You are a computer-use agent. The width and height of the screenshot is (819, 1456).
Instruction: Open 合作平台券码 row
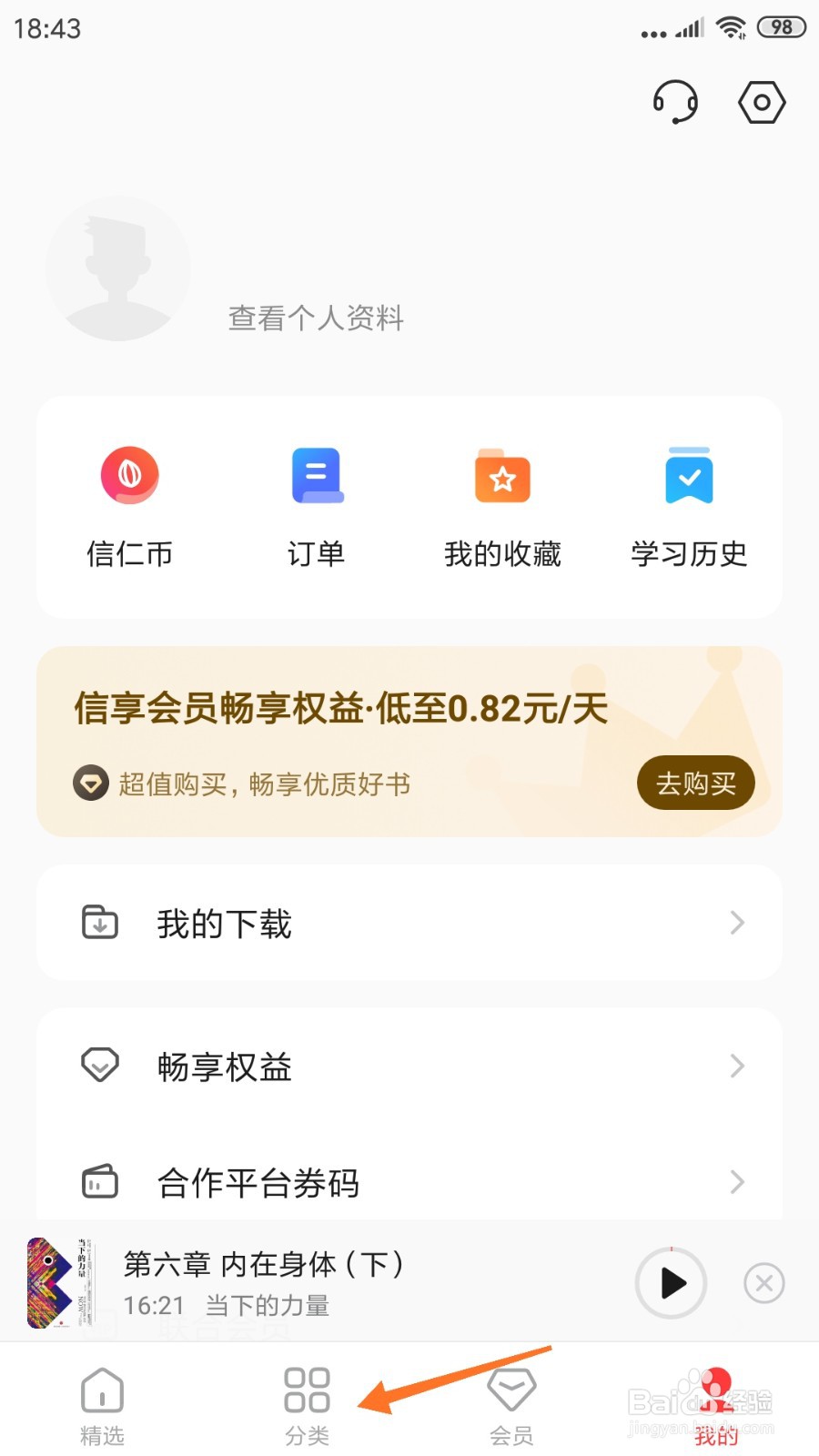[409, 1182]
